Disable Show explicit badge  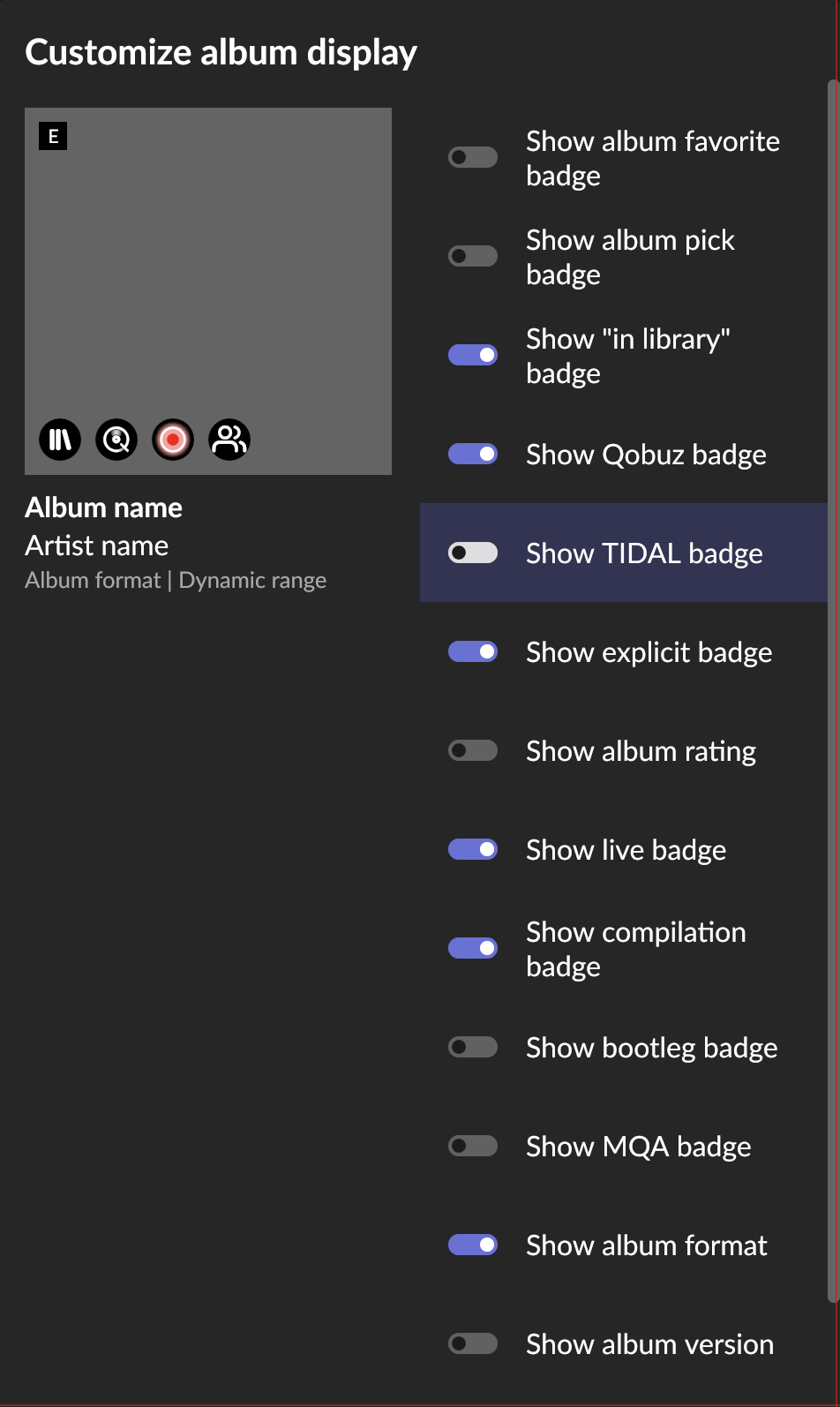473,651
